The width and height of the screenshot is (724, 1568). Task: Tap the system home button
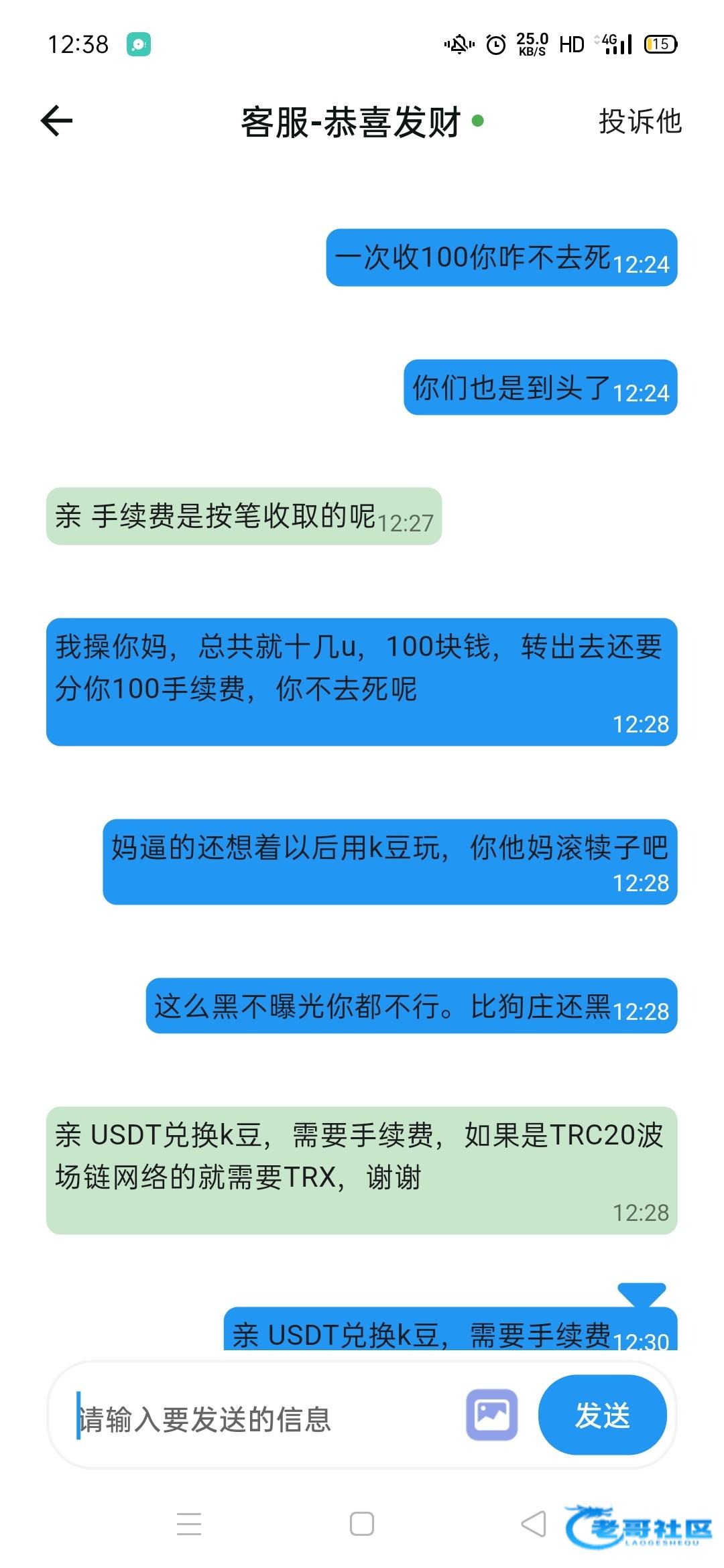click(x=362, y=1524)
